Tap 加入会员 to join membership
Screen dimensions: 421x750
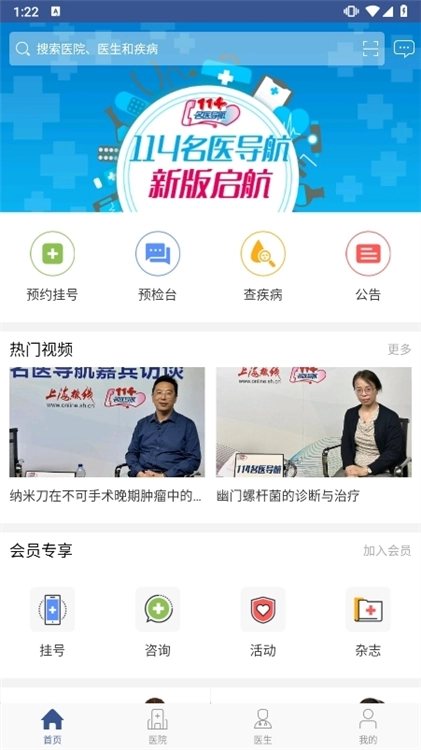(x=387, y=551)
